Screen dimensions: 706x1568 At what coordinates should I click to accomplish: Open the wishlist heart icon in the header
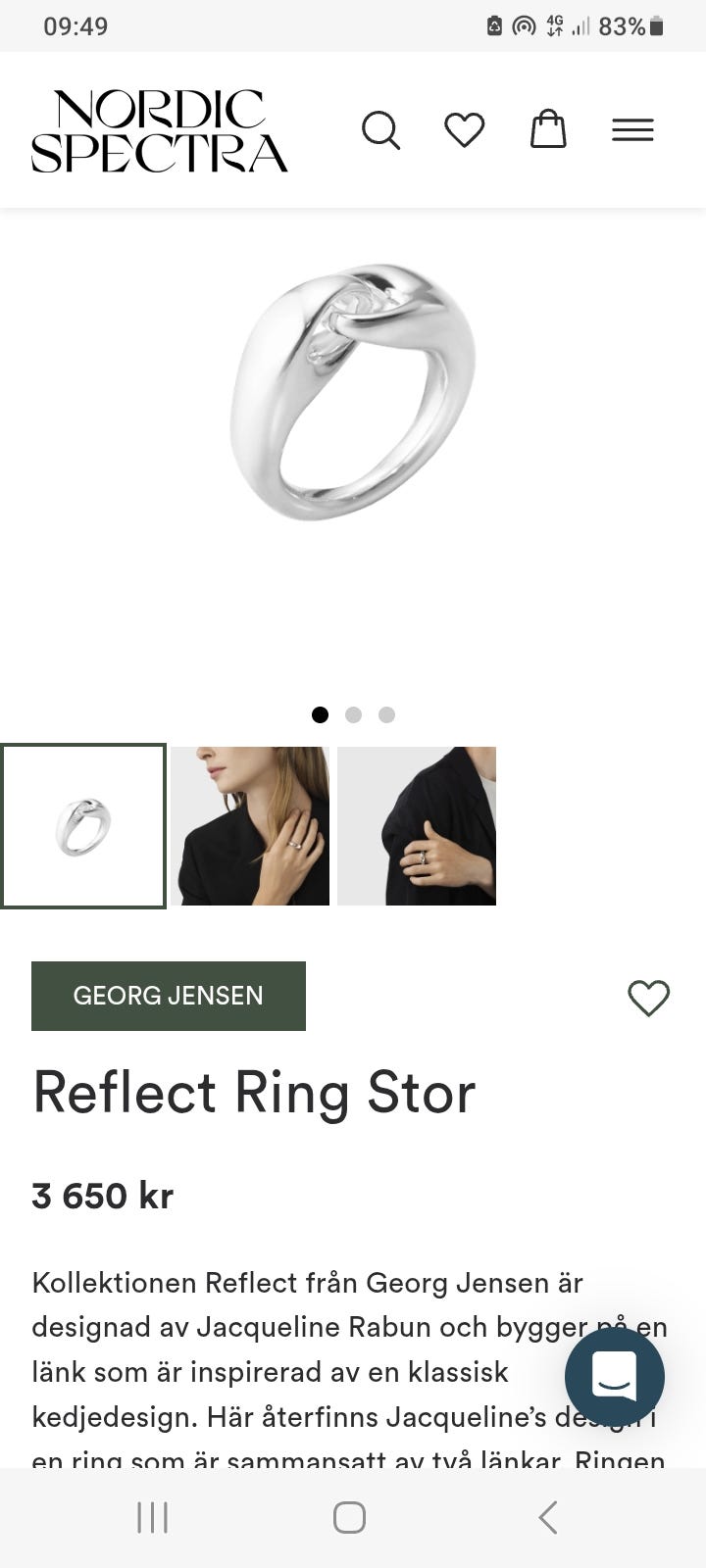pyautogui.click(x=464, y=129)
